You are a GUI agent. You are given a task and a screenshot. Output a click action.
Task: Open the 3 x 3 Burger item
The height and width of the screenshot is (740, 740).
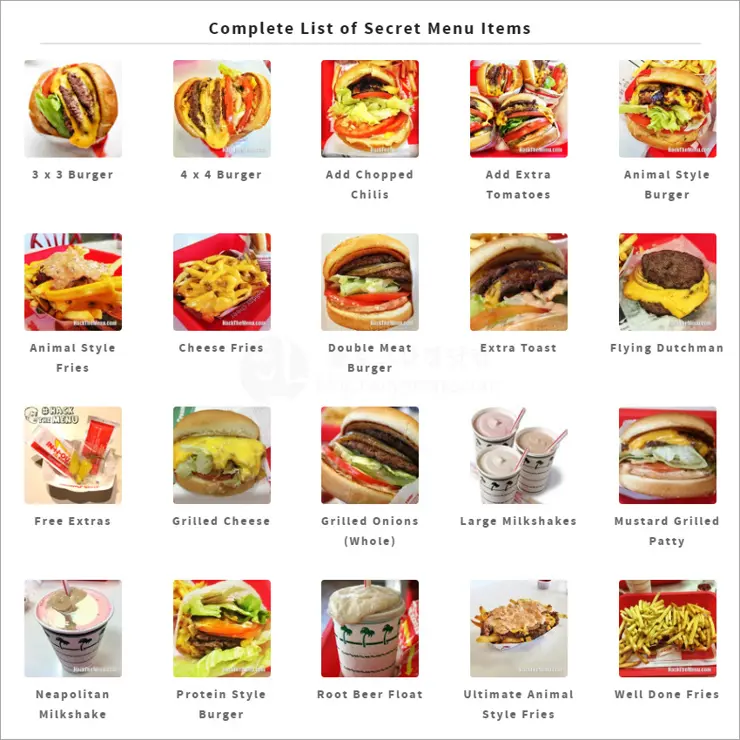tap(73, 109)
